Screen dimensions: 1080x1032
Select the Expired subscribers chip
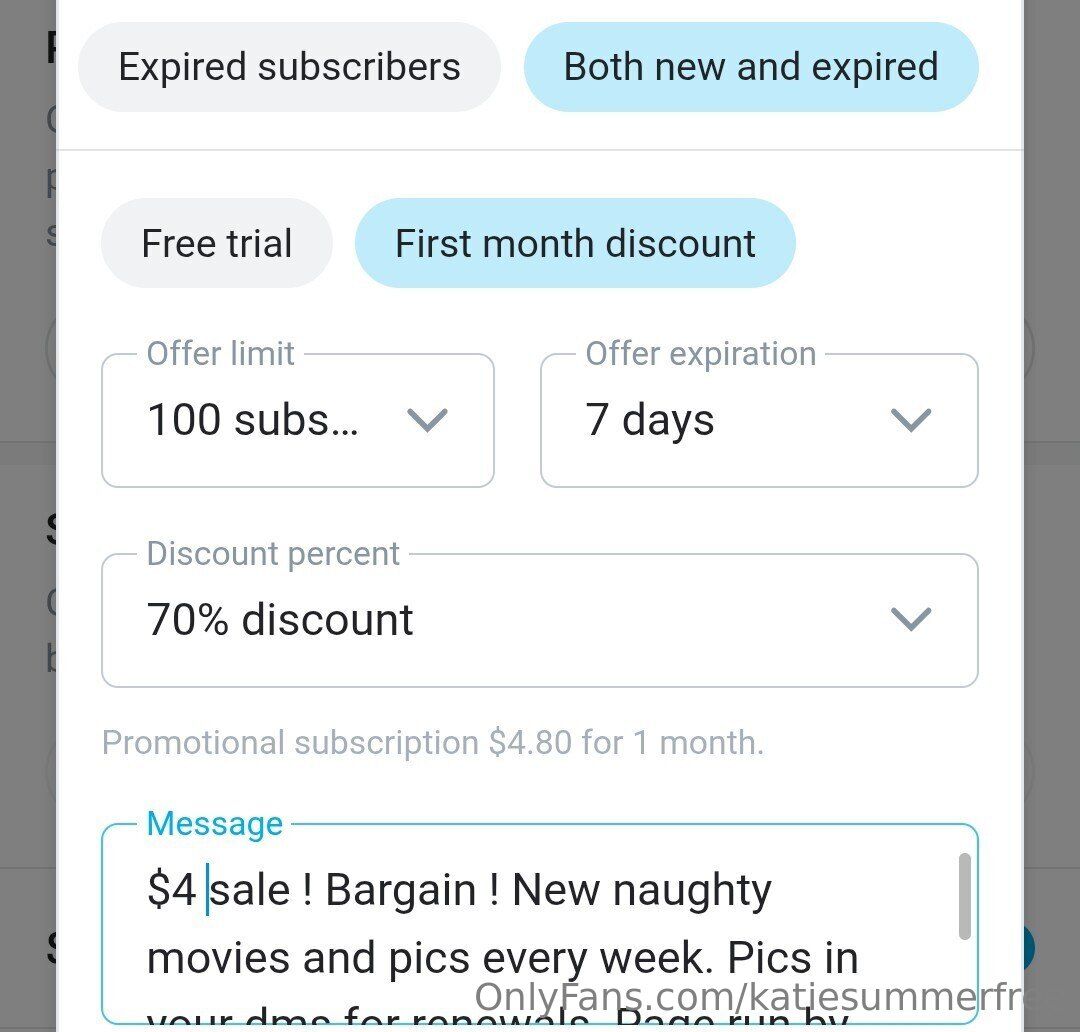[289, 67]
